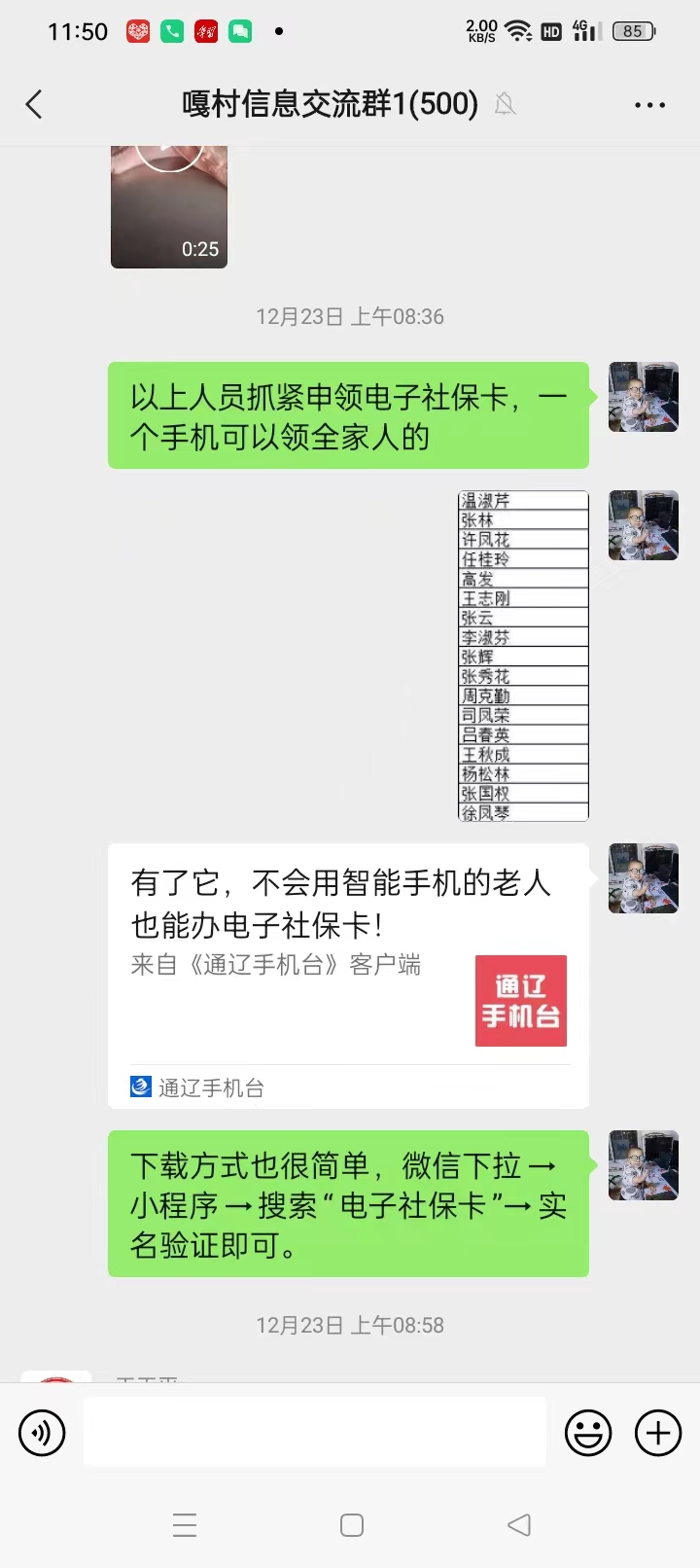The image size is (700, 1568).
Task: Switch to voice message input
Action: click(x=42, y=1433)
